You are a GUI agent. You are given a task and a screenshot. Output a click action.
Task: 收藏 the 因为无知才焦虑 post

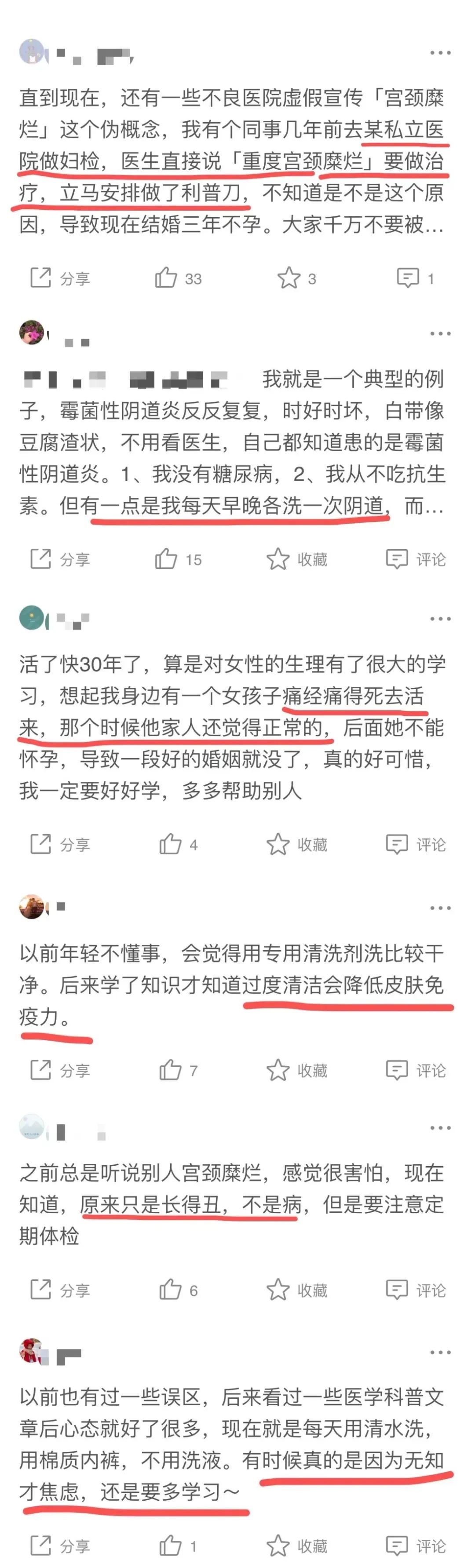tap(296, 1546)
